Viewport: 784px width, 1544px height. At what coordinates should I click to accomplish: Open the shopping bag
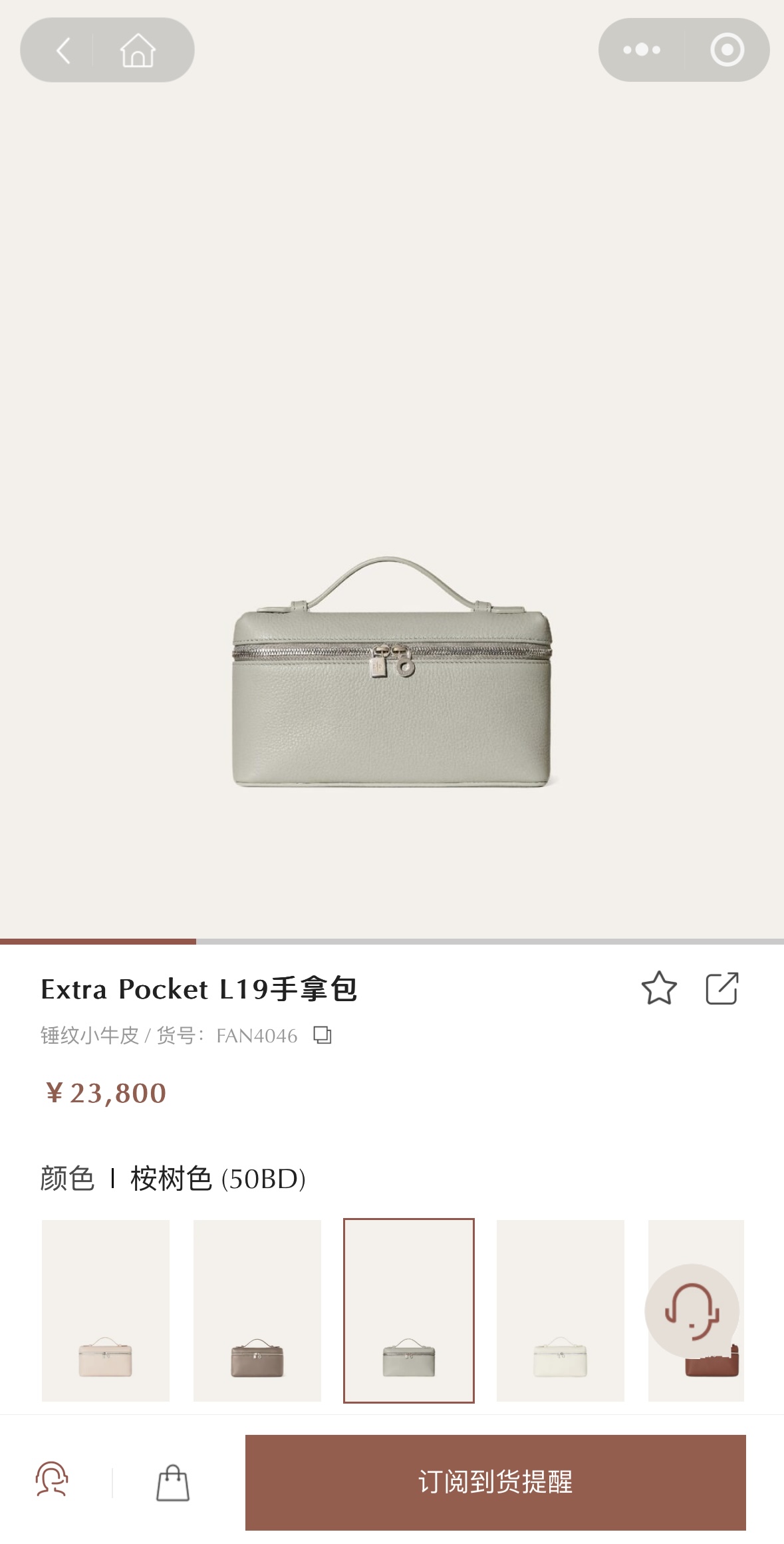pos(173,1483)
